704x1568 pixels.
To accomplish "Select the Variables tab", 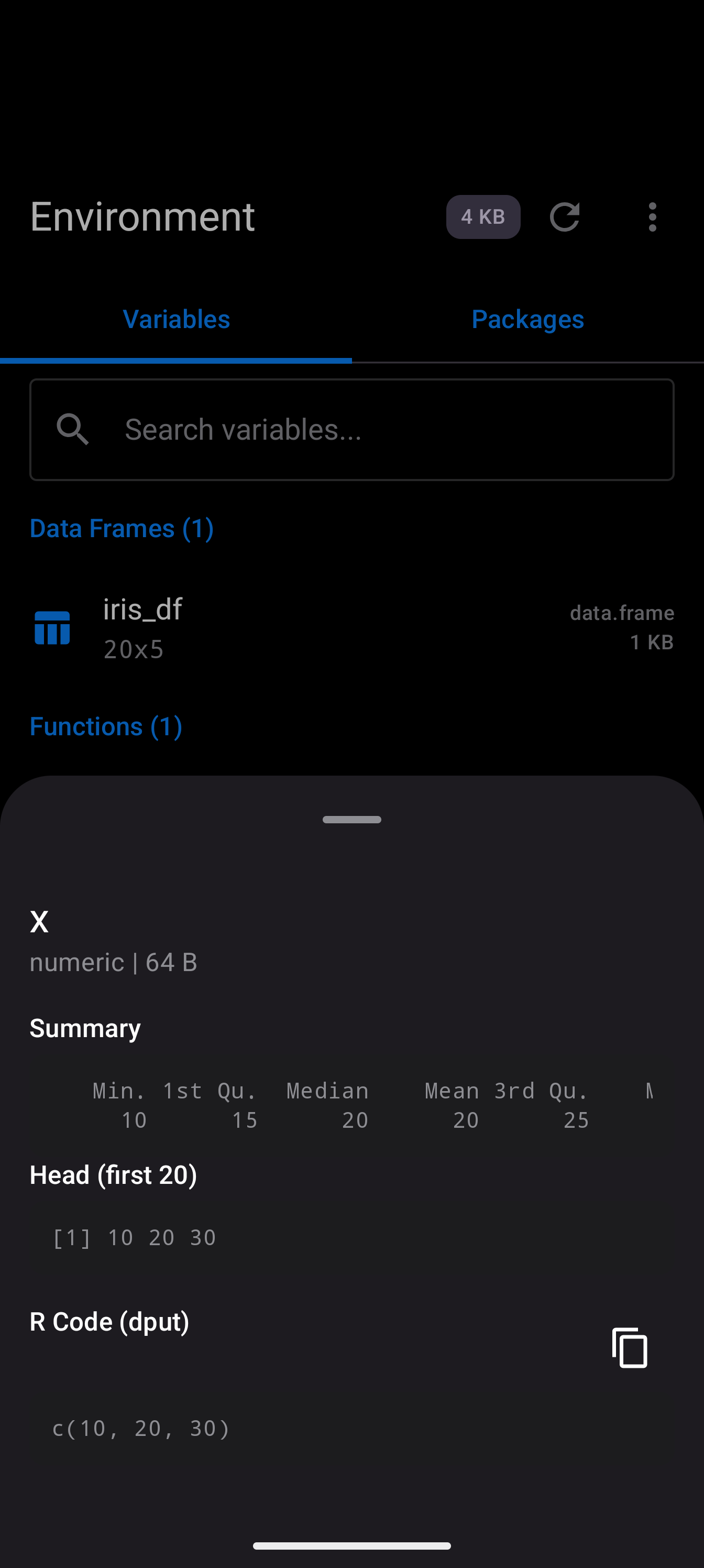I will [x=176, y=320].
